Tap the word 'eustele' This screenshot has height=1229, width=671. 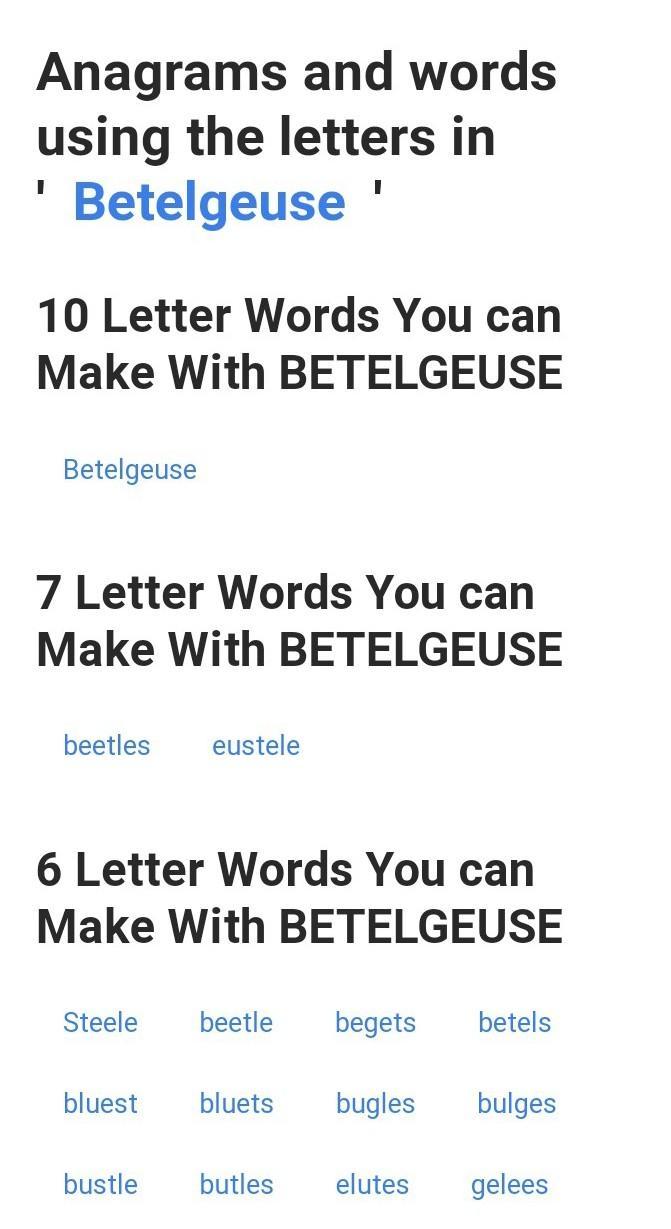point(256,745)
